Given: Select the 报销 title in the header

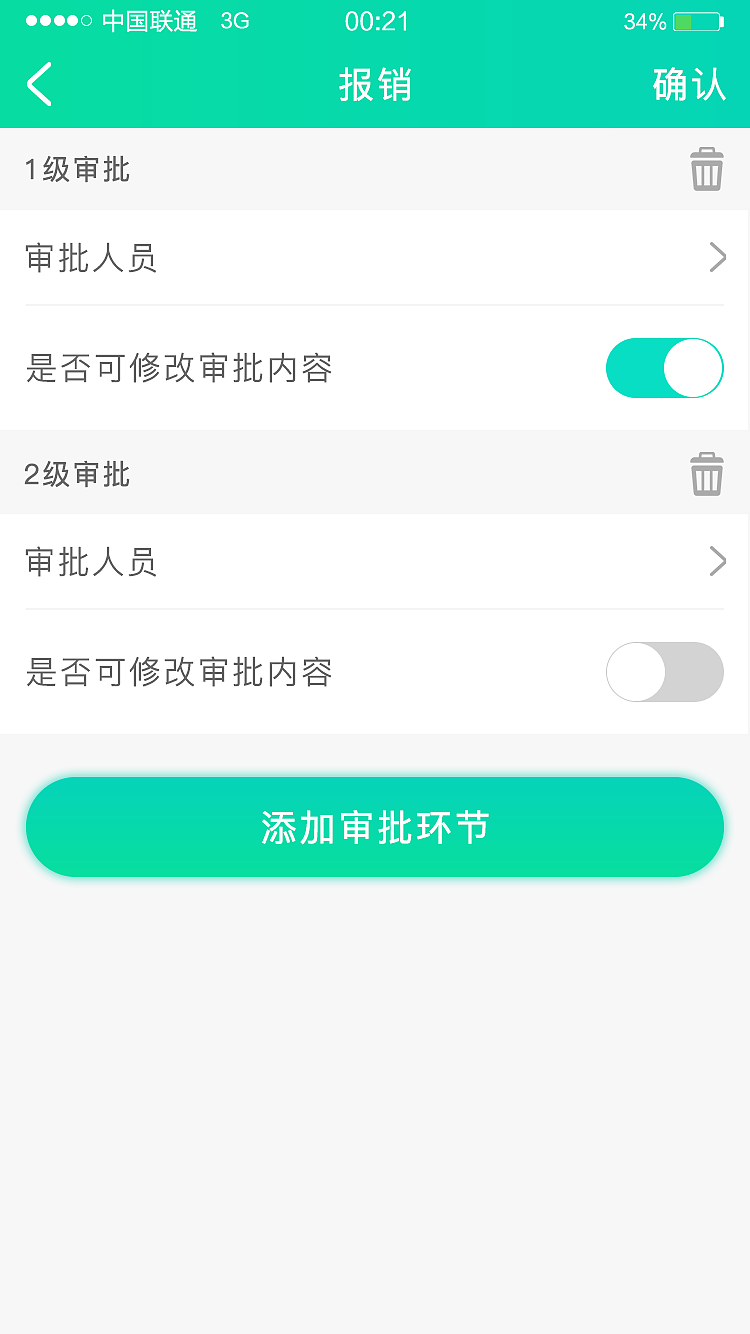Looking at the screenshot, I should tap(374, 85).
